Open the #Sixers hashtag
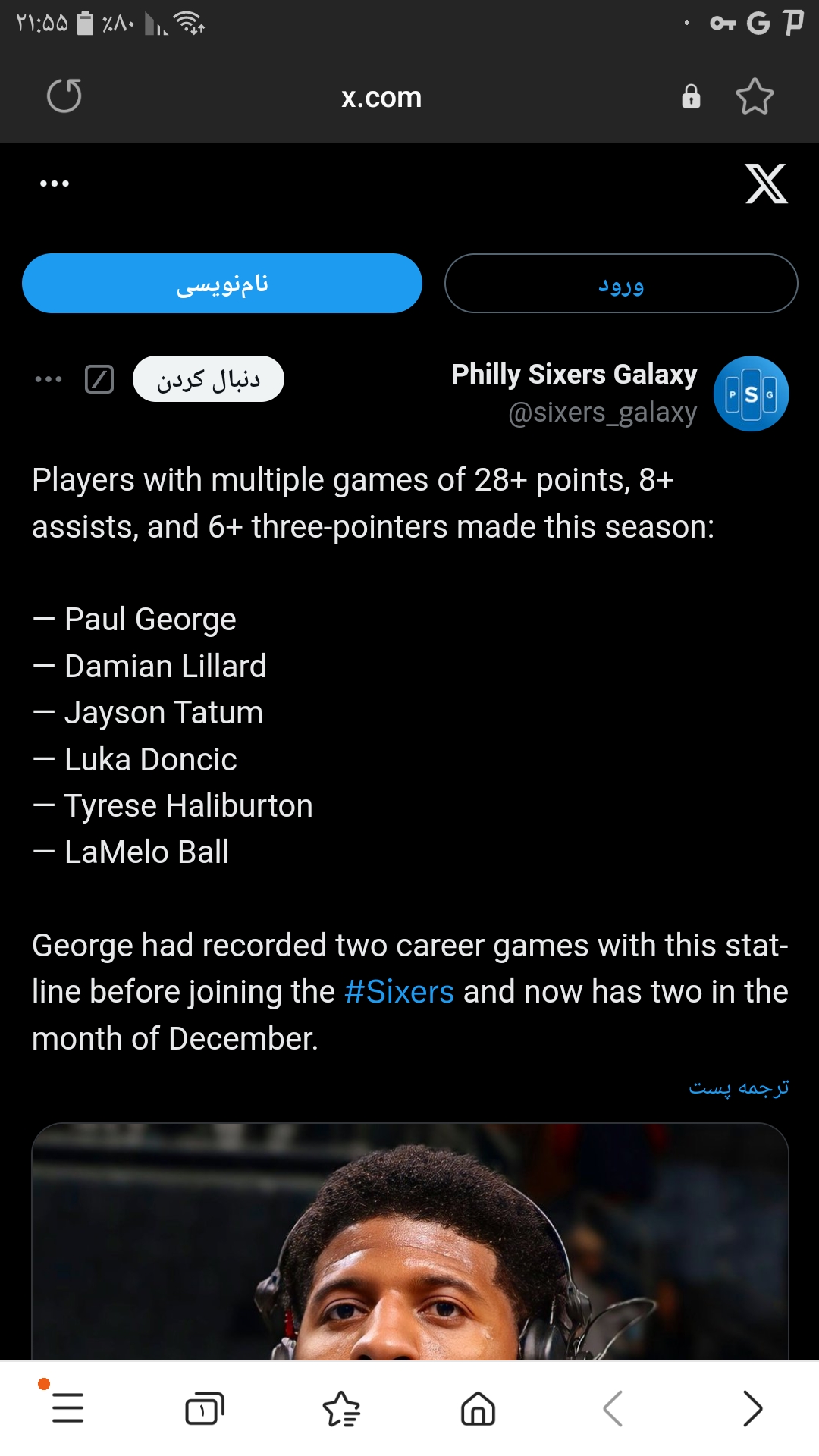Image resolution: width=819 pixels, height=1456 pixels. tap(399, 992)
